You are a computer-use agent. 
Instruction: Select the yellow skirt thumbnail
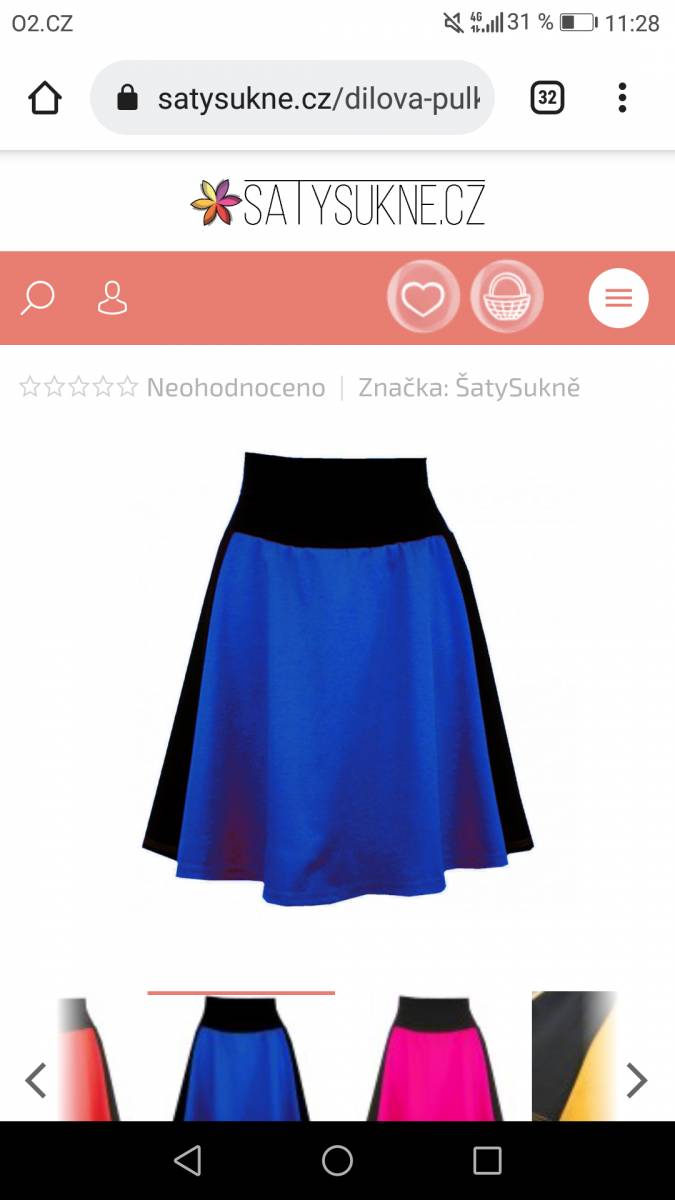pos(574,1057)
